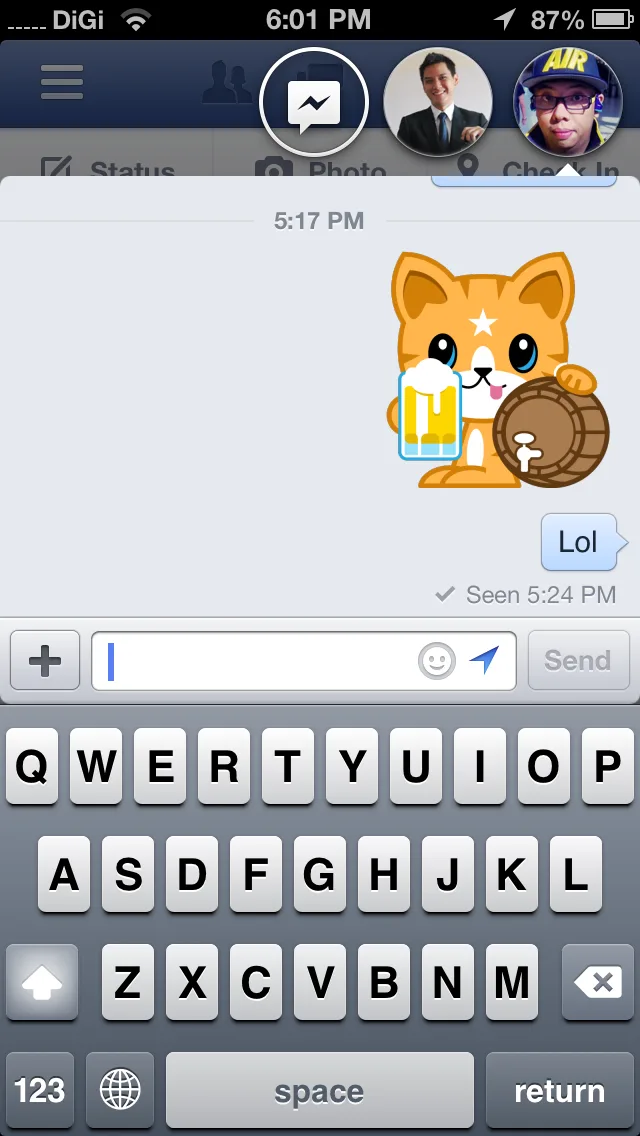Viewport: 640px width, 1136px height.
Task: Tap the backspace key
Action: coord(598,982)
